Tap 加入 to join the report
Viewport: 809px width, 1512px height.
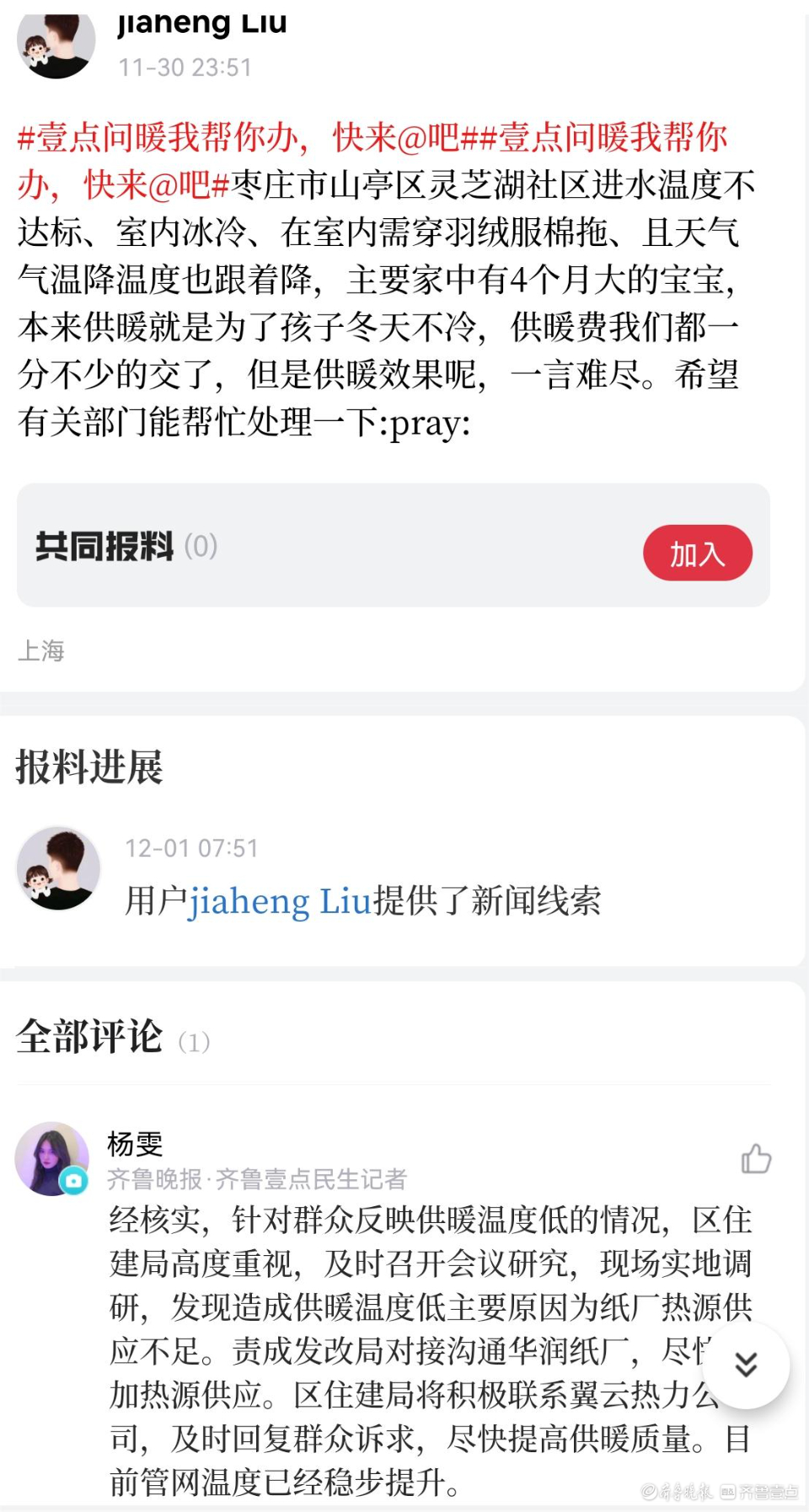(699, 553)
